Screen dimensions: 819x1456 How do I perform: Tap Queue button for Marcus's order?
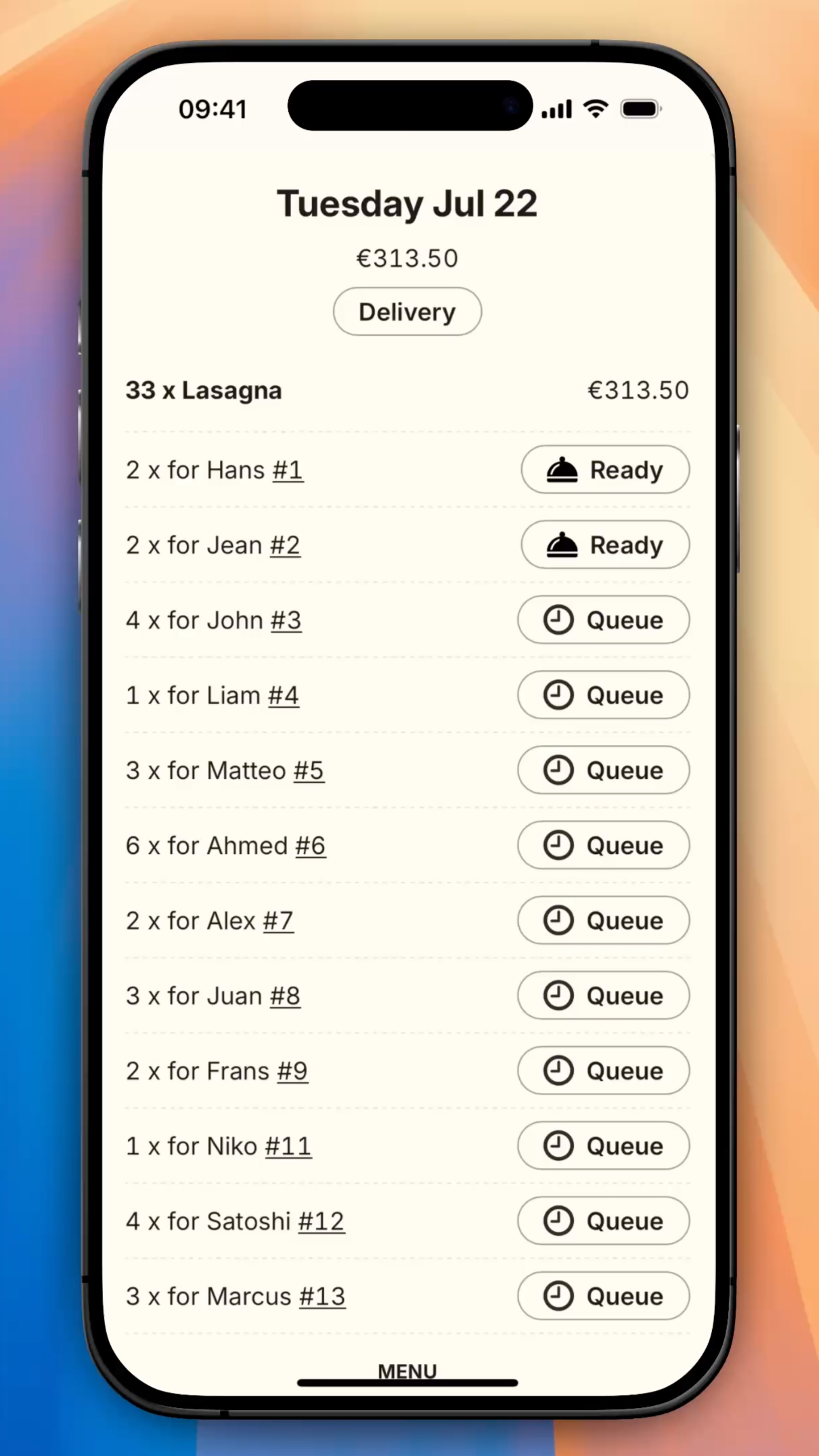(603, 1296)
